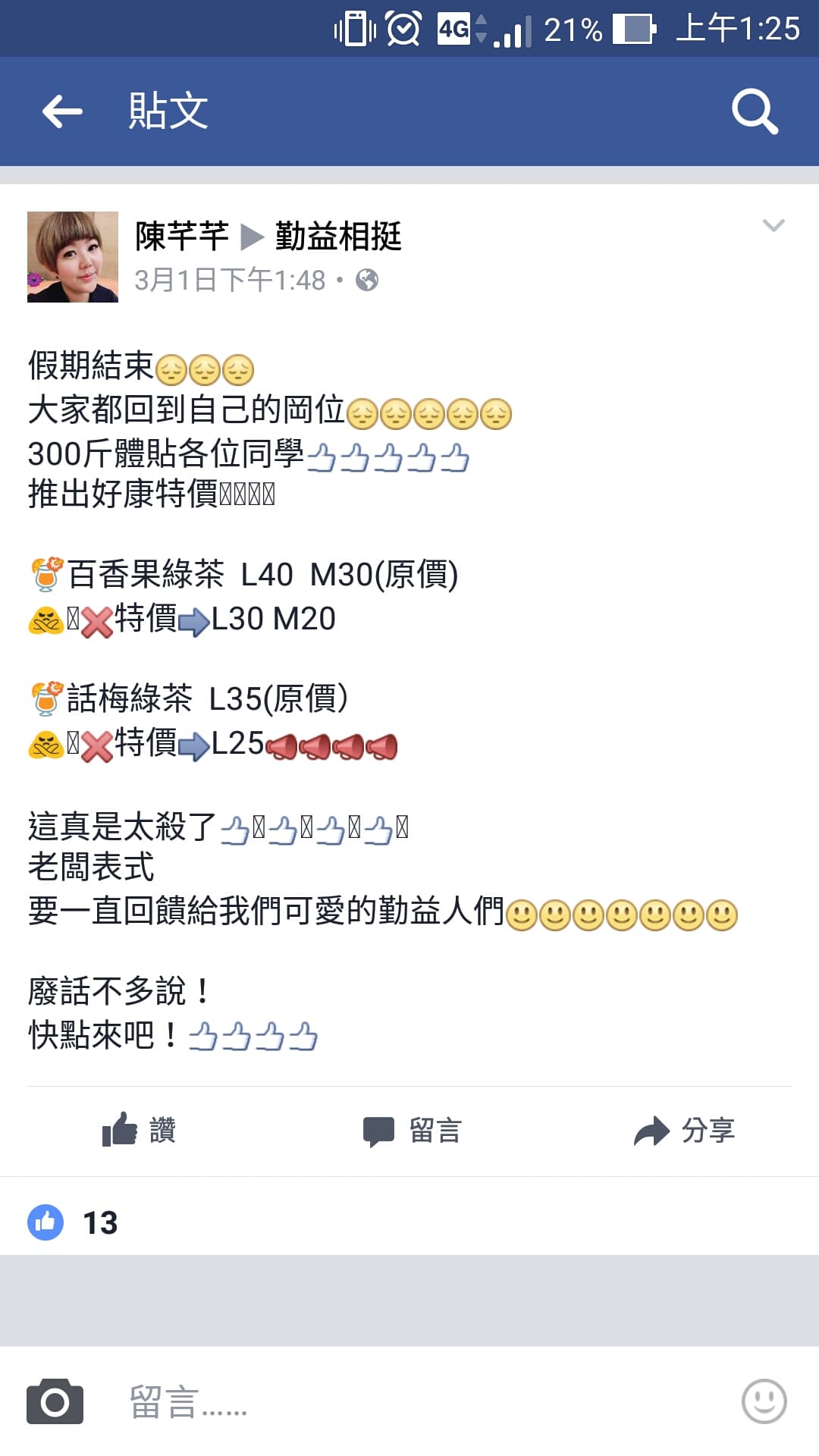
Task: Tap the 留言 comment button
Action: (x=412, y=1131)
